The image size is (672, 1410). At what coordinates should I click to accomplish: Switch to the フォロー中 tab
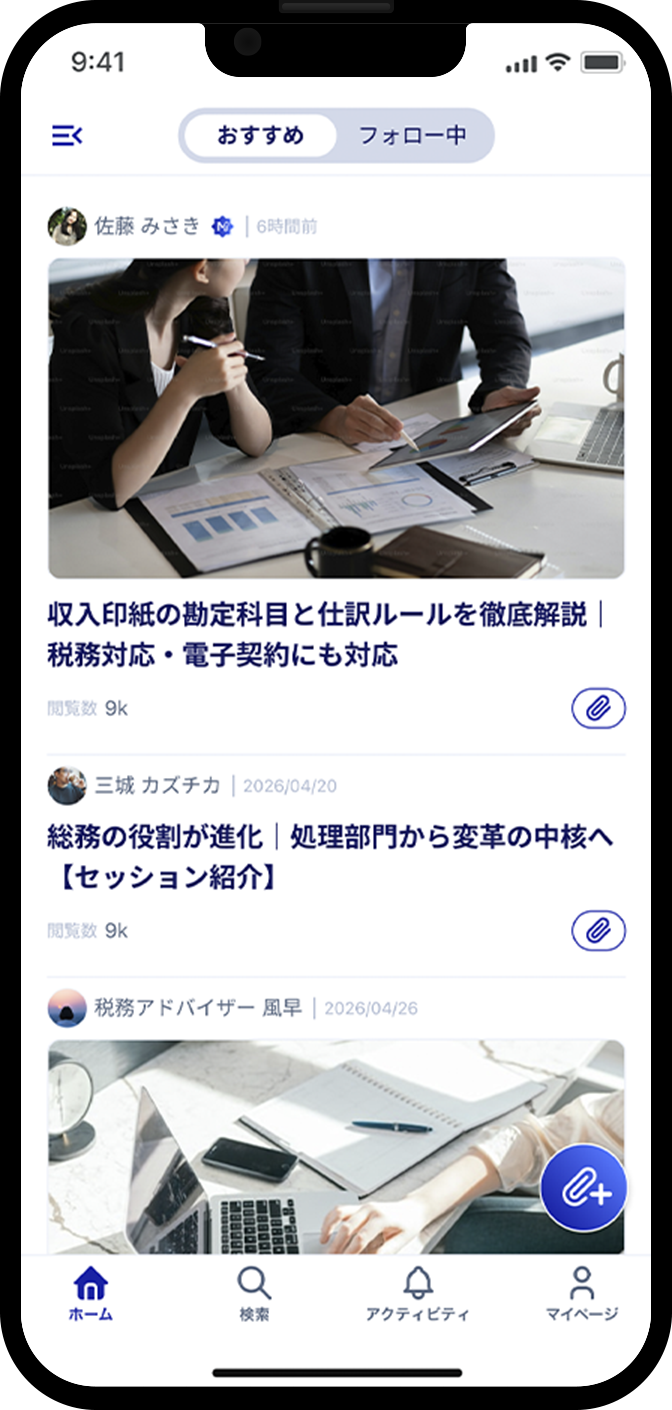click(412, 136)
